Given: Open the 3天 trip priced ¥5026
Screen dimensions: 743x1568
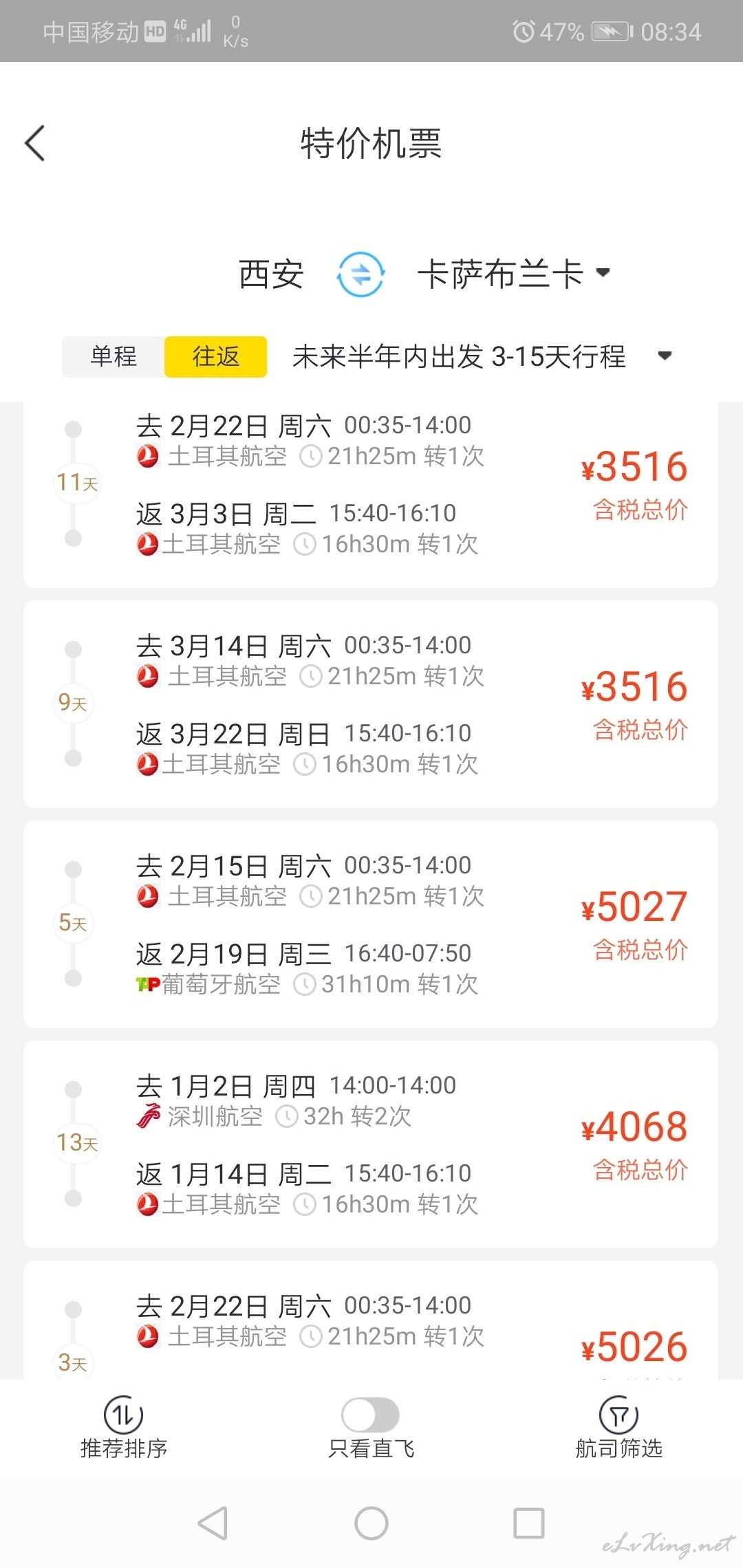Looking at the screenshot, I should point(371,1320).
